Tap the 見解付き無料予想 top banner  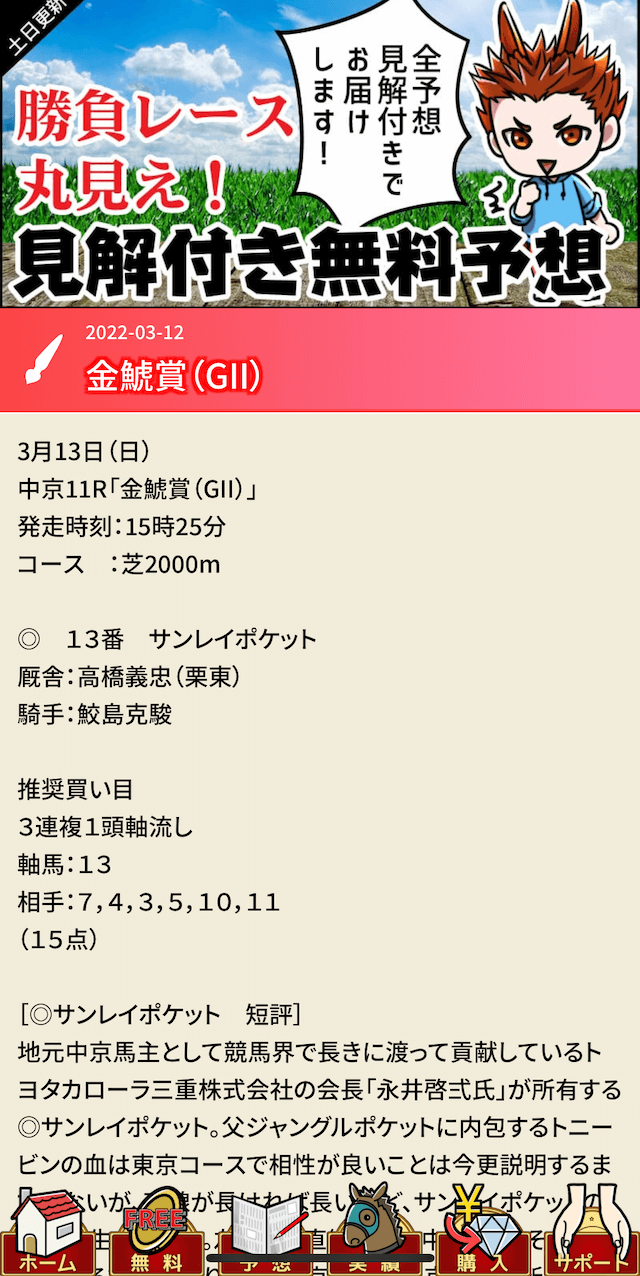tap(320, 154)
